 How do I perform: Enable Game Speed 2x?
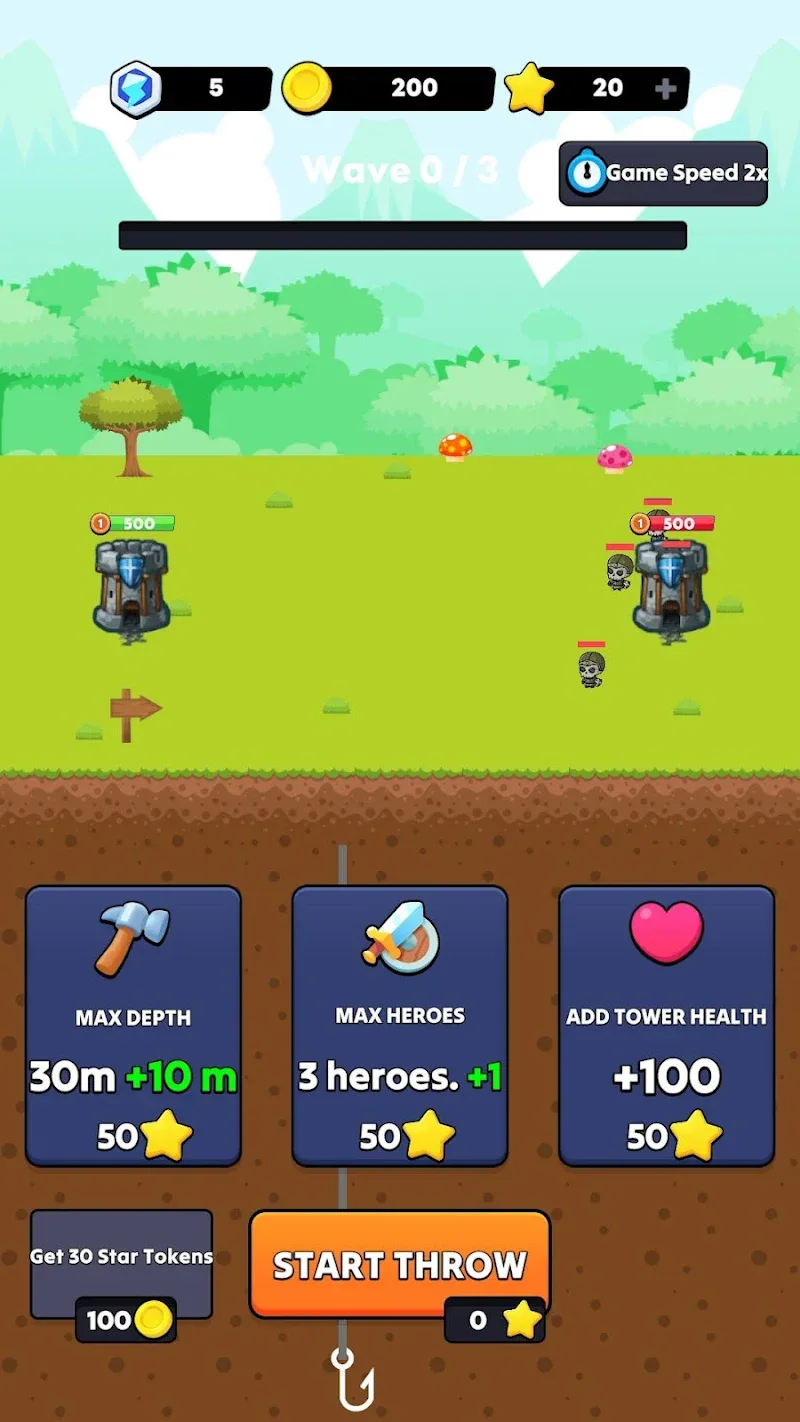[663, 173]
